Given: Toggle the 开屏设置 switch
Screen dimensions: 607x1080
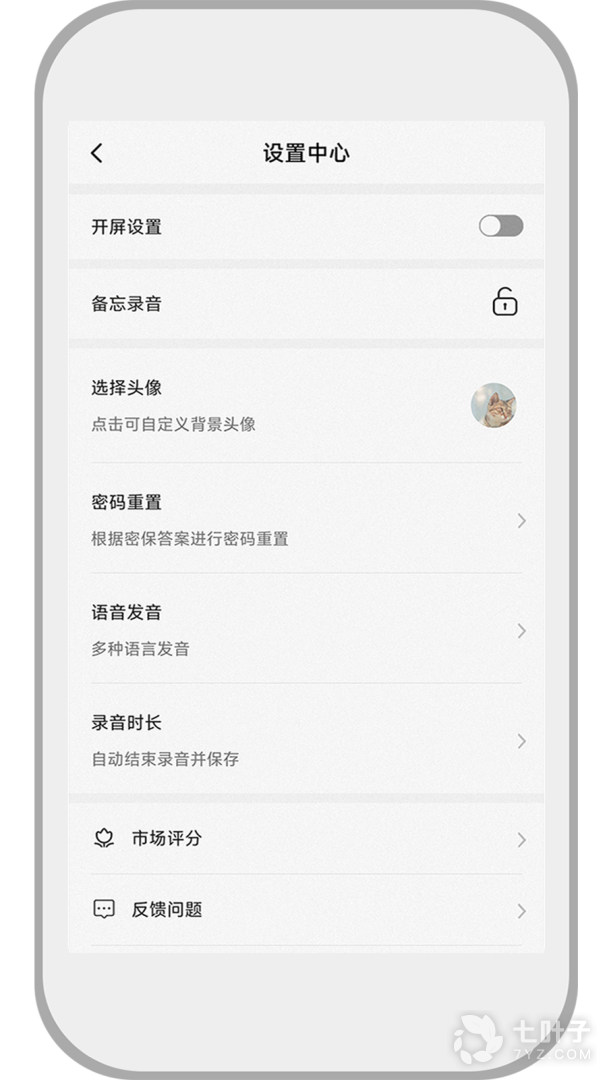Looking at the screenshot, I should click(500, 226).
